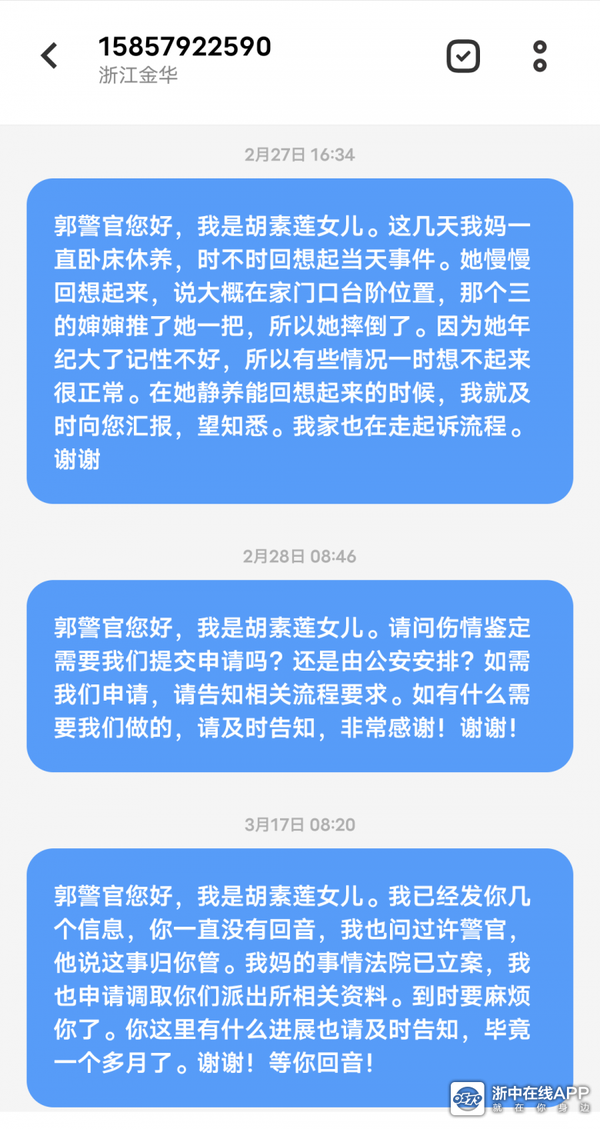Tap the checkbox select icon in header
The width and height of the screenshot is (600, 1129).
[462, 56]
